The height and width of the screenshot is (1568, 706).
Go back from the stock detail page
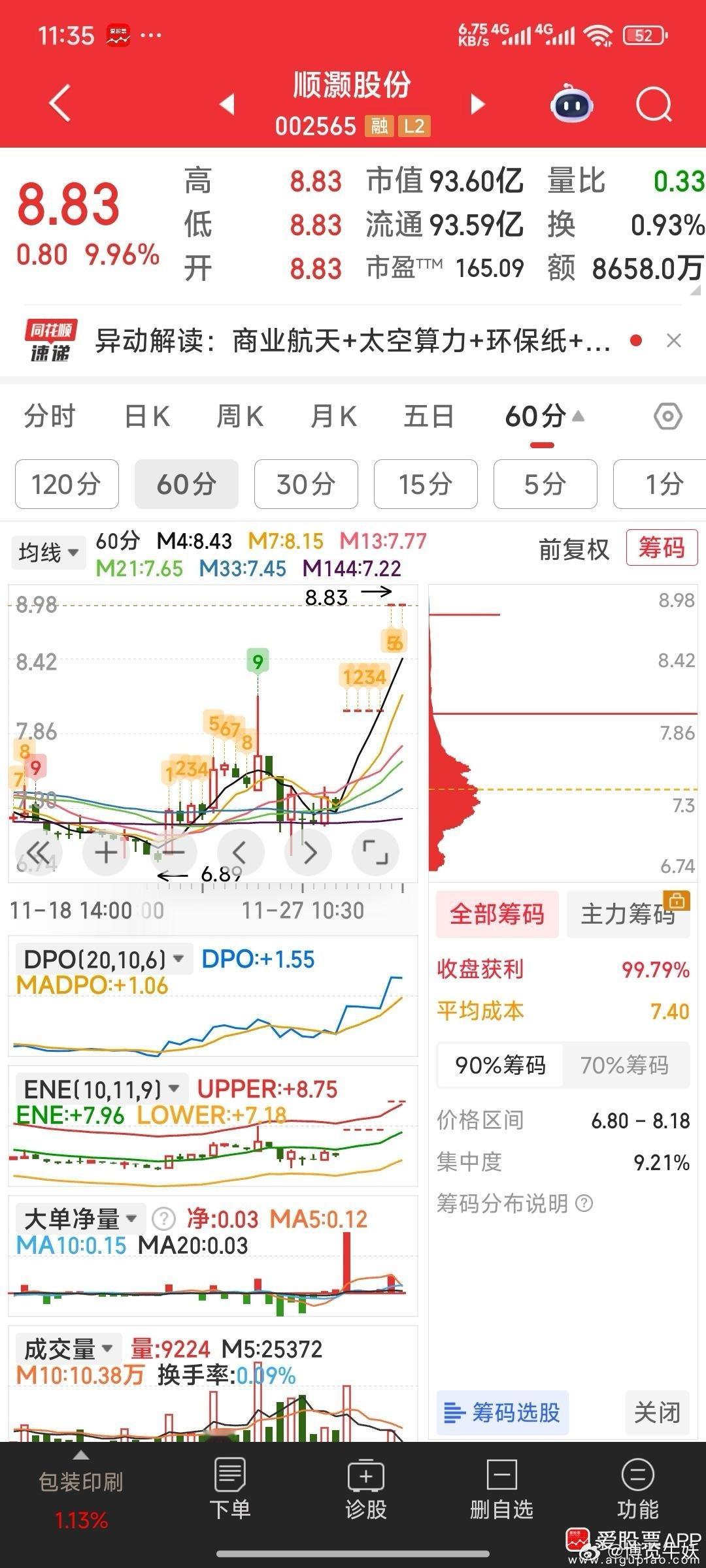click(59, 103)
